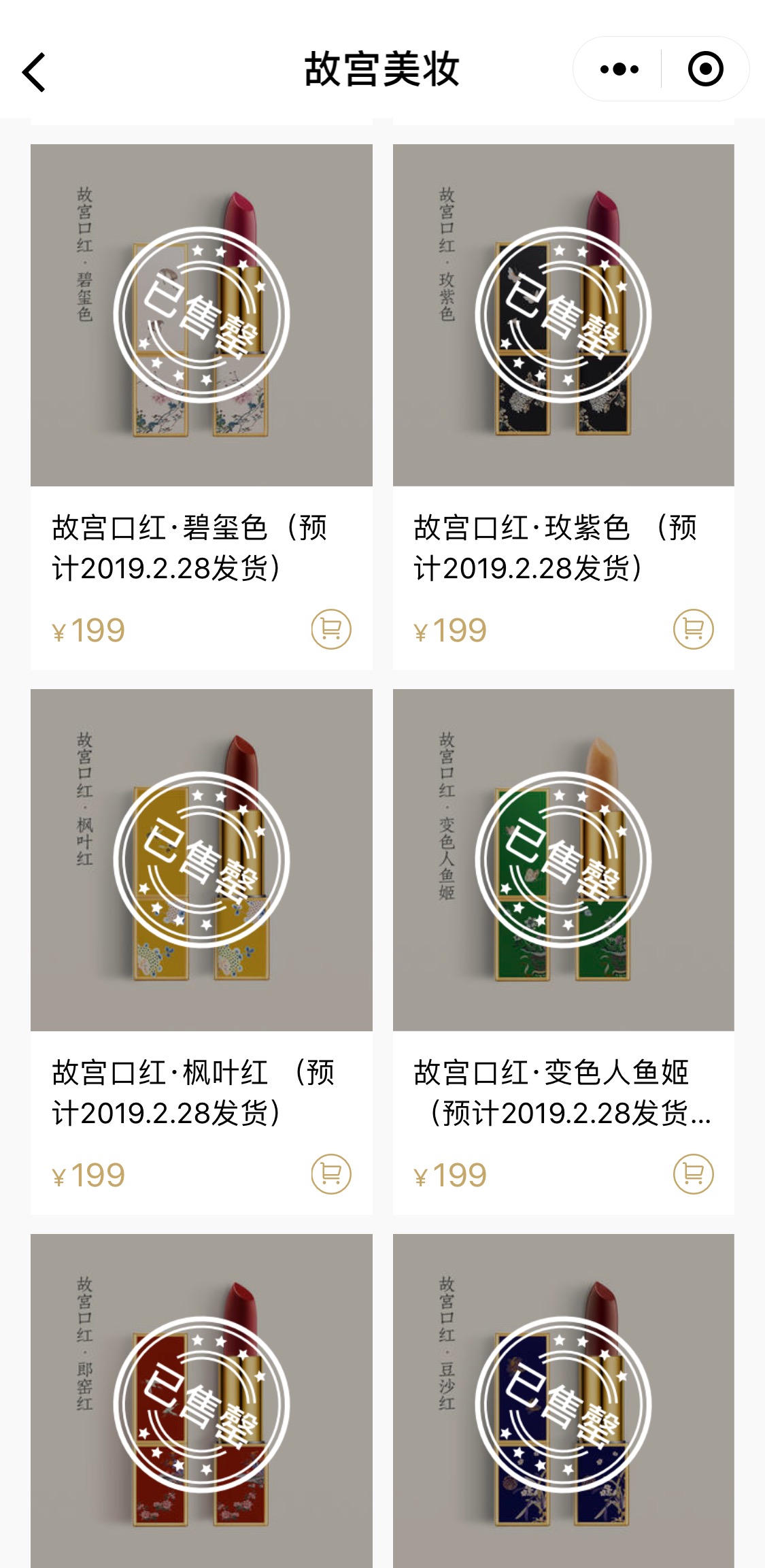Add 故宫口红·玫紫色 to the cart
The image size is (765, 1568).
click(693, 629)
